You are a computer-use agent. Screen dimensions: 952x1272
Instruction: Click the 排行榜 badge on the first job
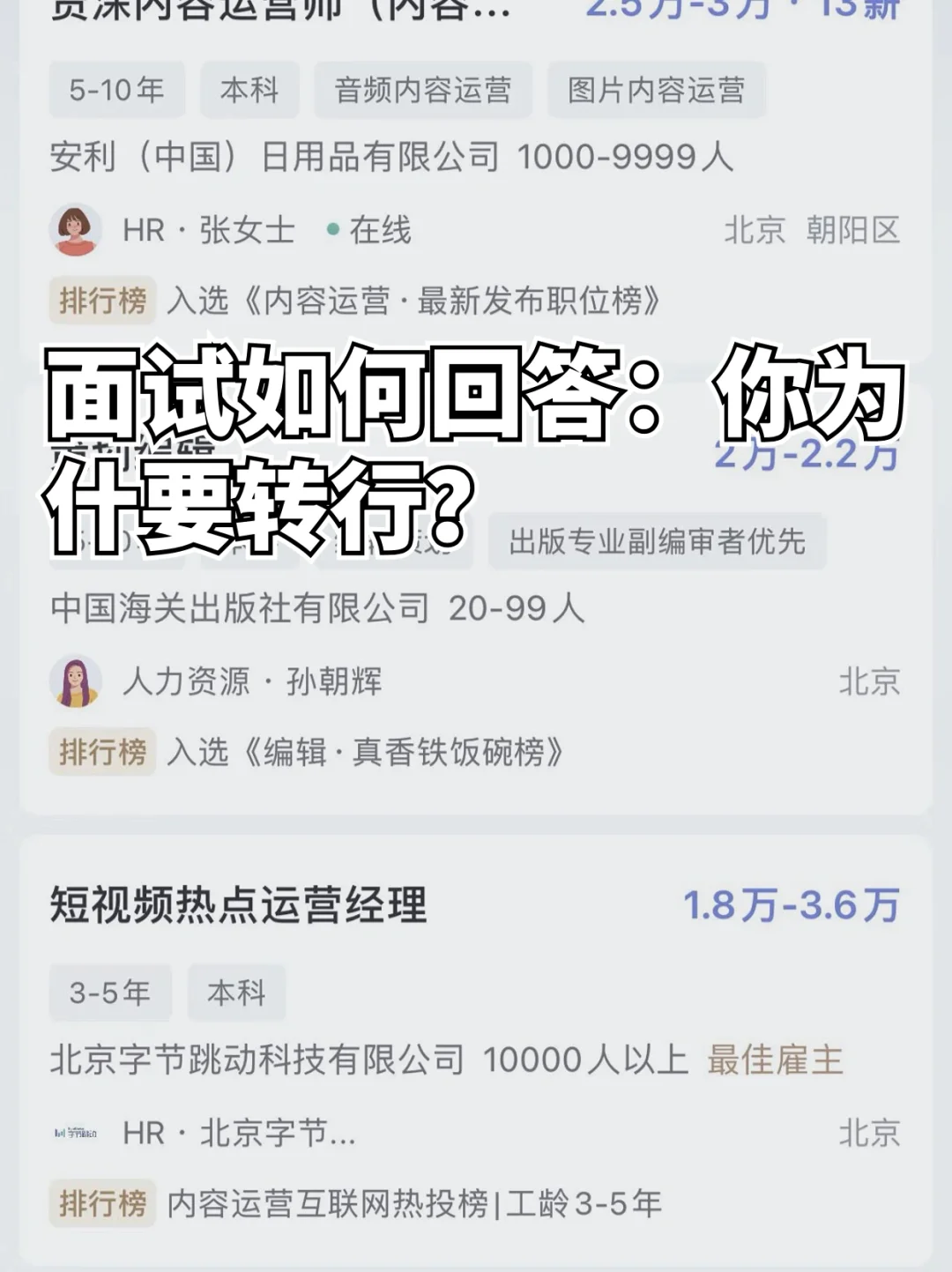[x=102, y=301]
